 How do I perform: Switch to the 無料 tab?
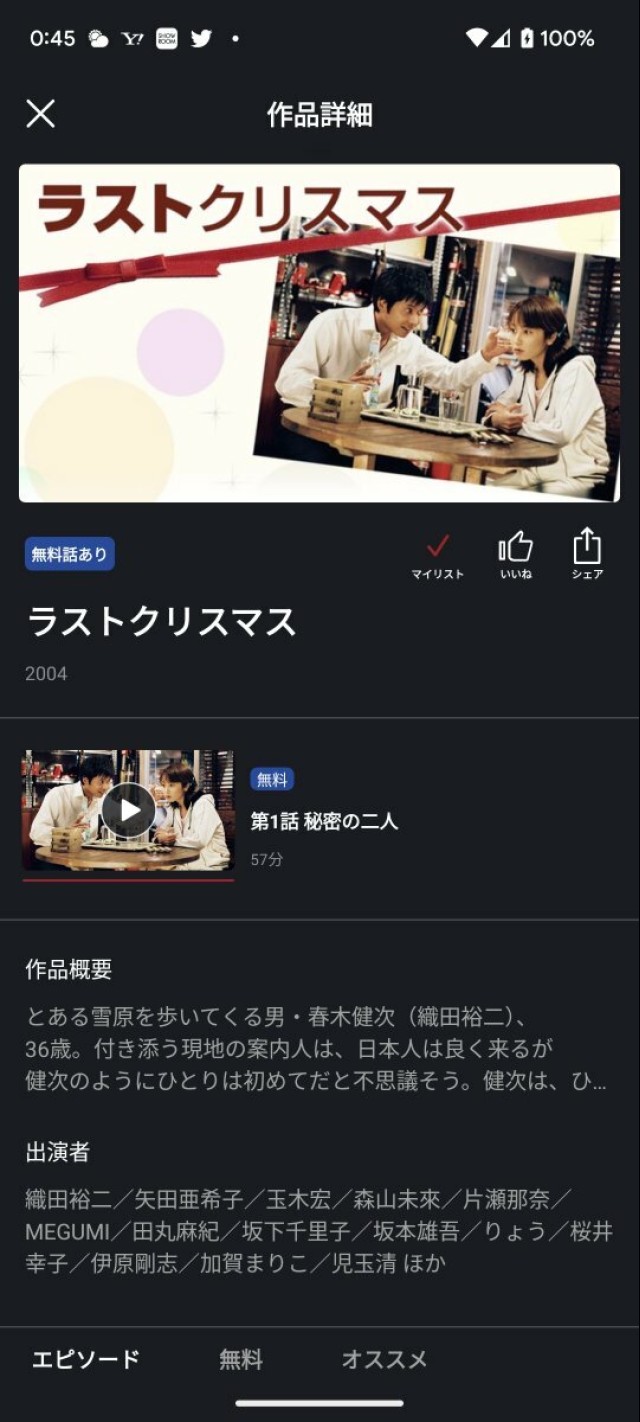coord(241,1359)
